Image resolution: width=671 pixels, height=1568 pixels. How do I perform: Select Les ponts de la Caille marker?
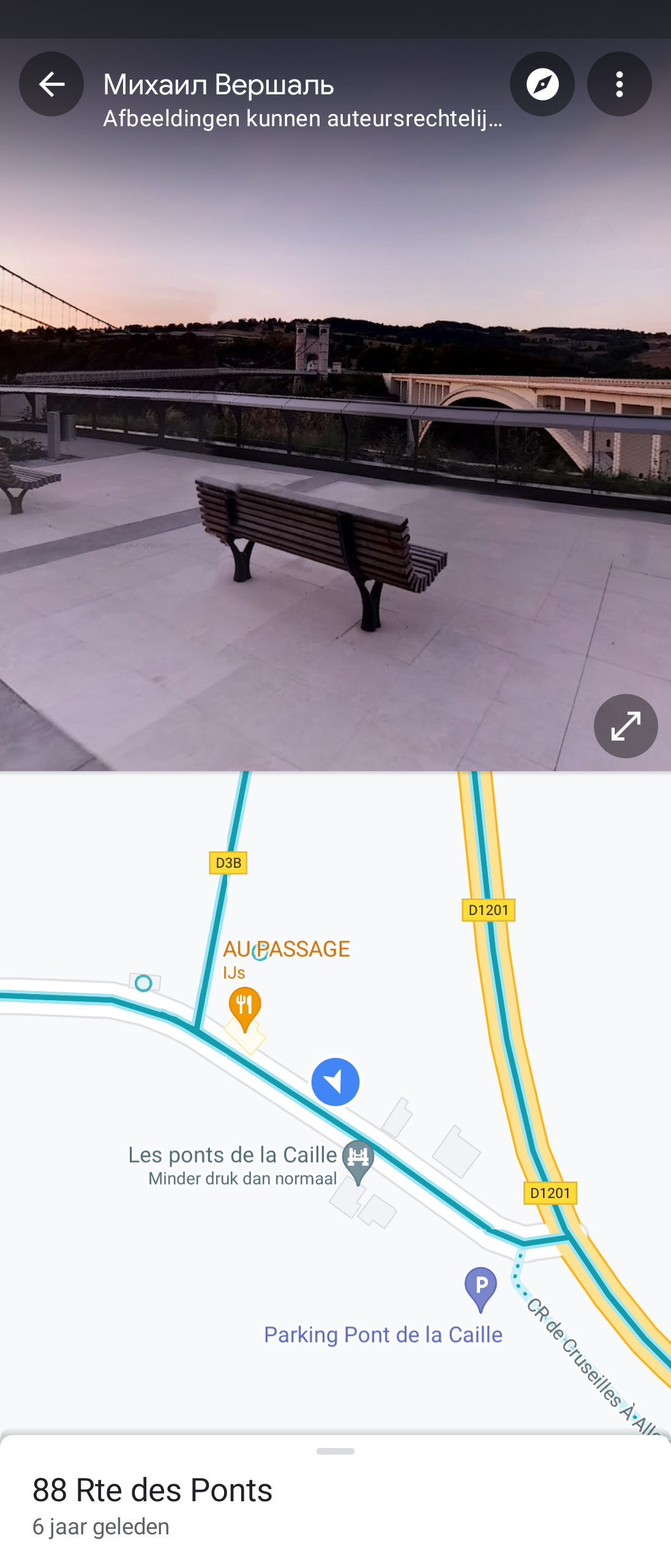tap(358, 1159)
